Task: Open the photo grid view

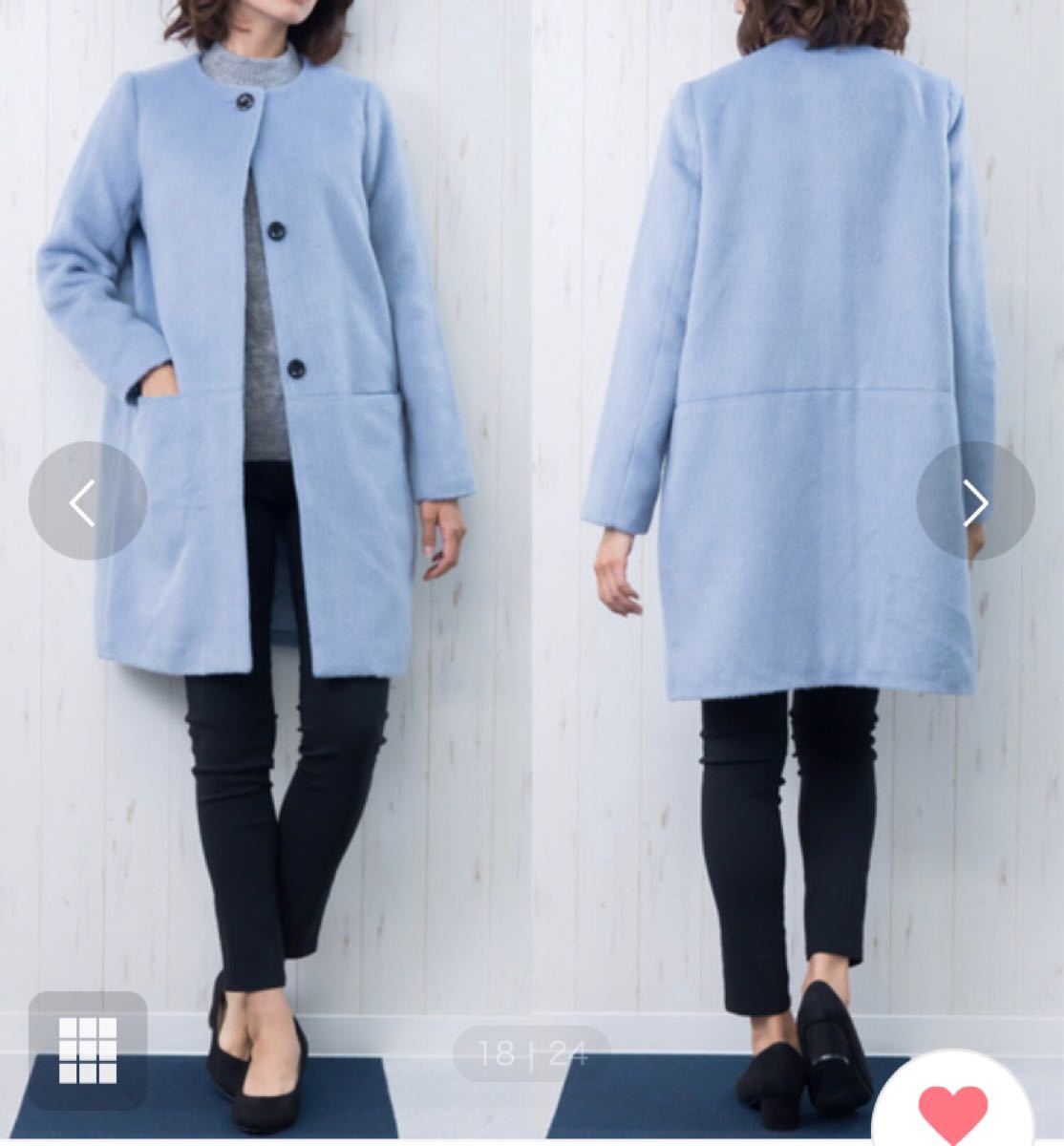Action: point(87,1050)
